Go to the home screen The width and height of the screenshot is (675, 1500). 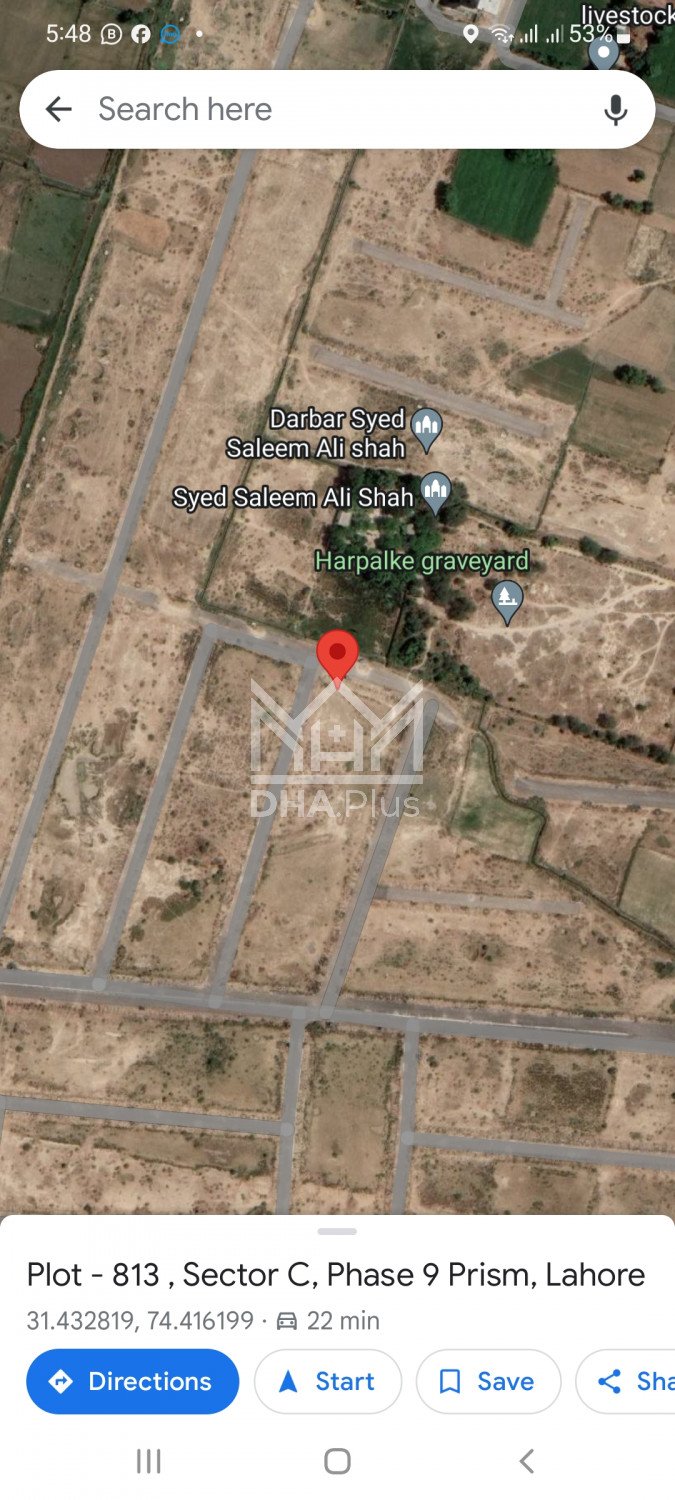click(x=337, y=1461)
